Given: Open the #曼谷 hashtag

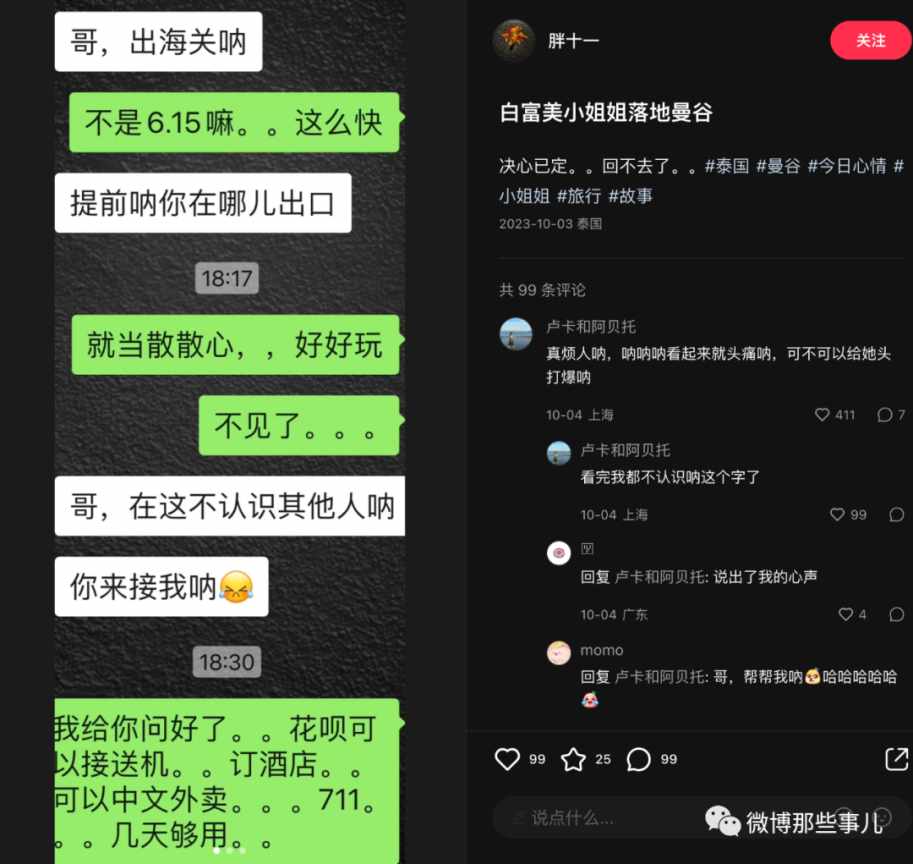Looking at the screenshot, I should [778, 166].
